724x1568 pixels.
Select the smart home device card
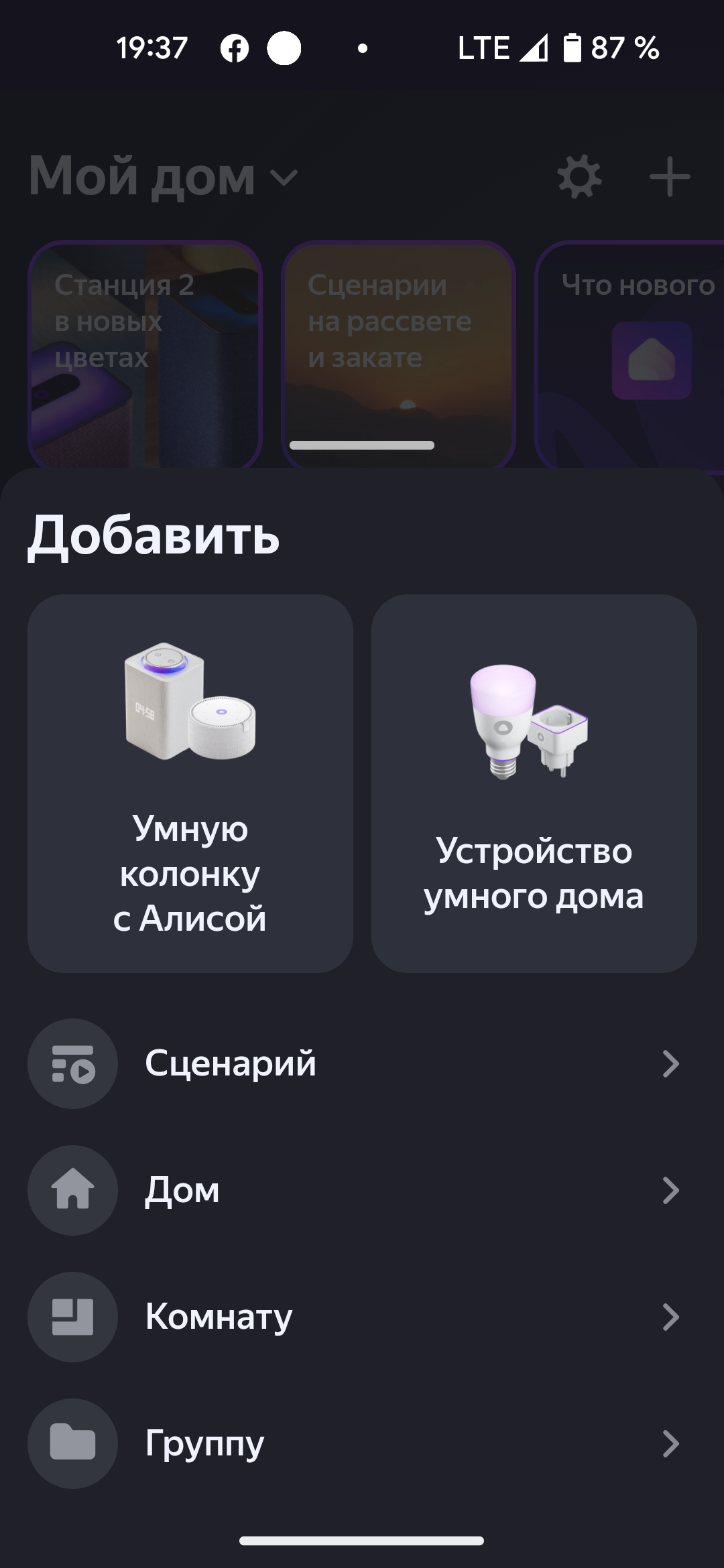click(x=534, y=783)
